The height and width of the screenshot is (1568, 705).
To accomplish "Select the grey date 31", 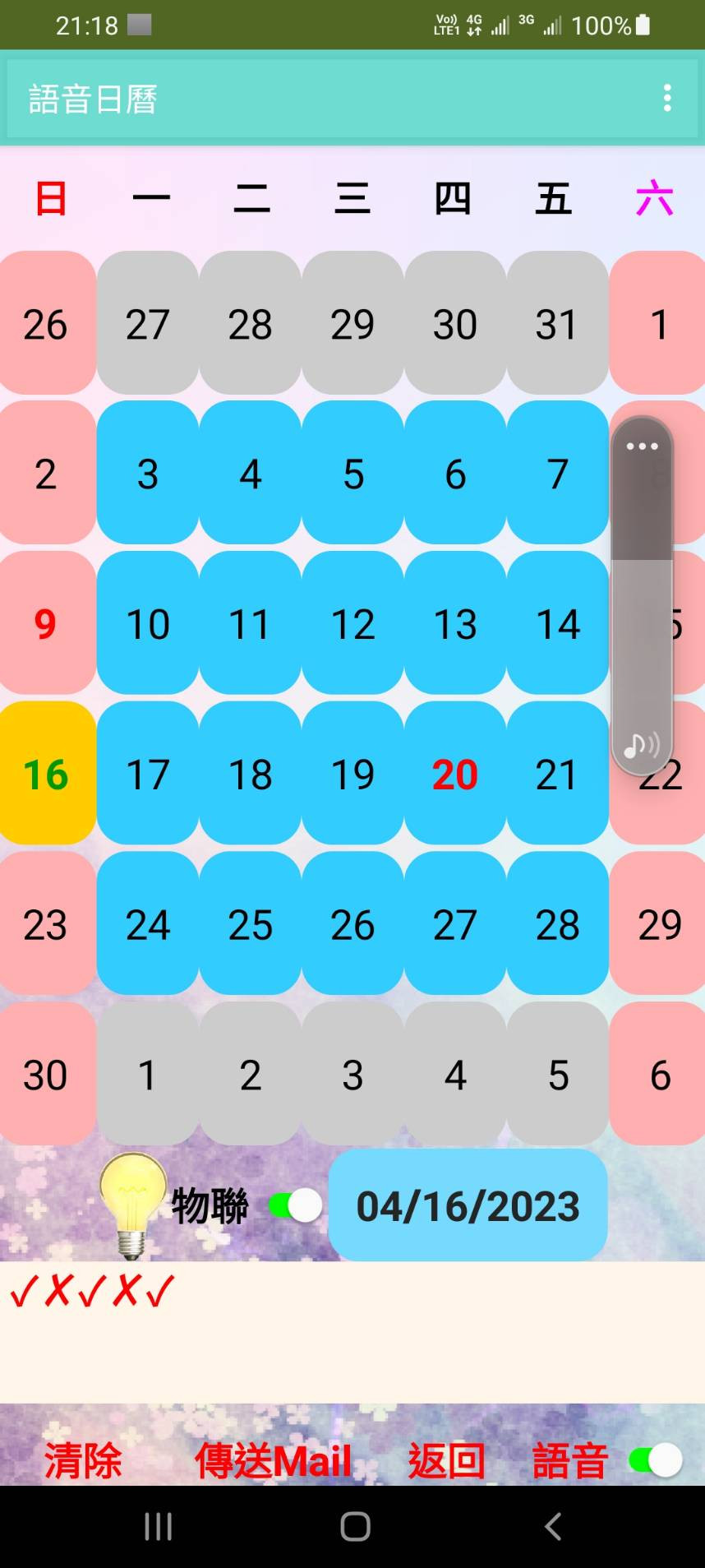I will click(558, 324).
